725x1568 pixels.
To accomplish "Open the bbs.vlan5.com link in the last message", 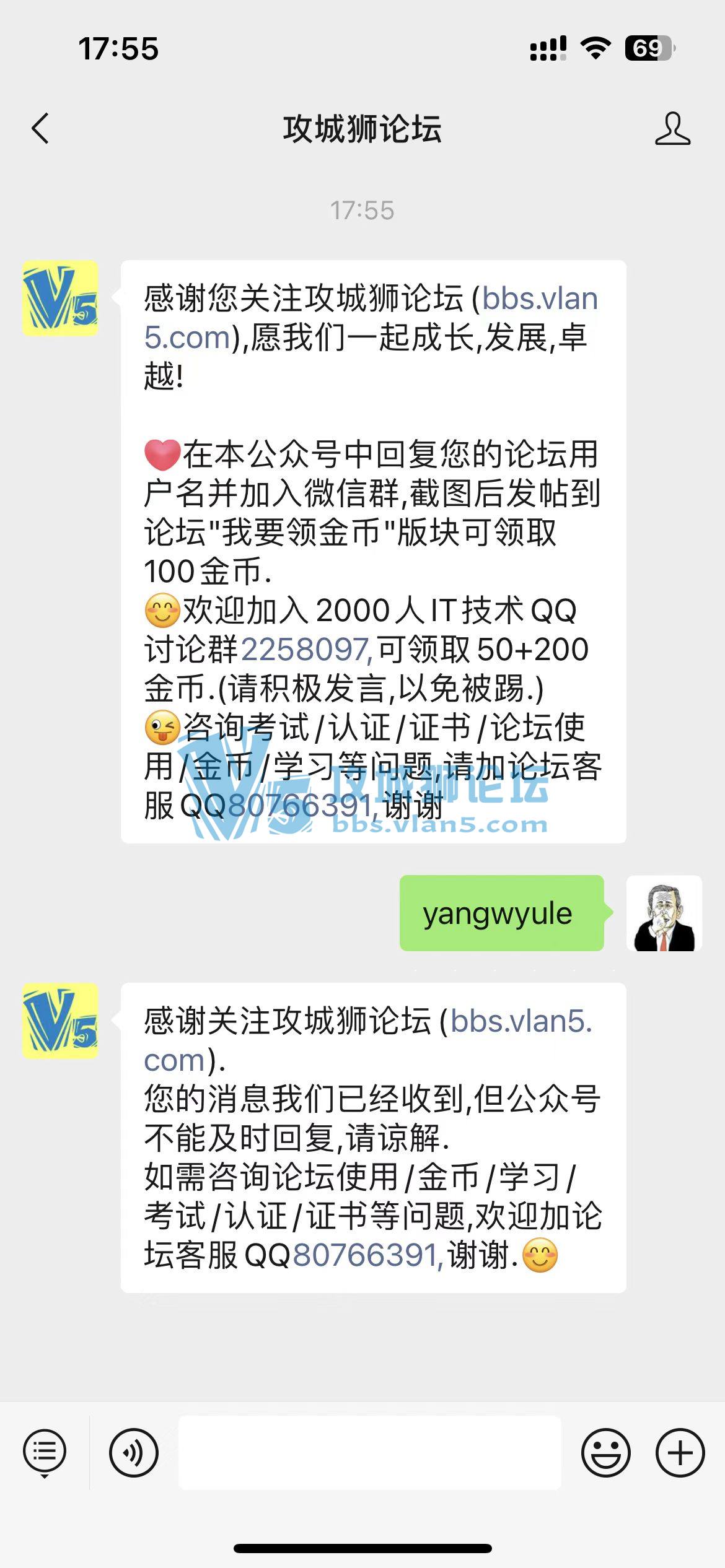I will coord(521,1021).
